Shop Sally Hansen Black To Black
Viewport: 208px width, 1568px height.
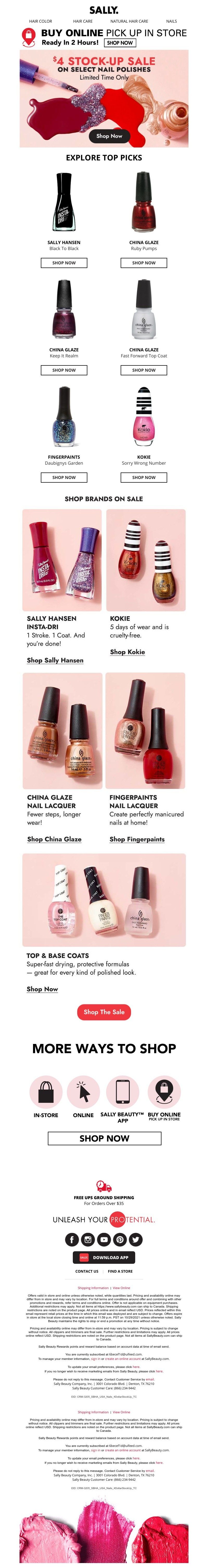pos(64,263)
